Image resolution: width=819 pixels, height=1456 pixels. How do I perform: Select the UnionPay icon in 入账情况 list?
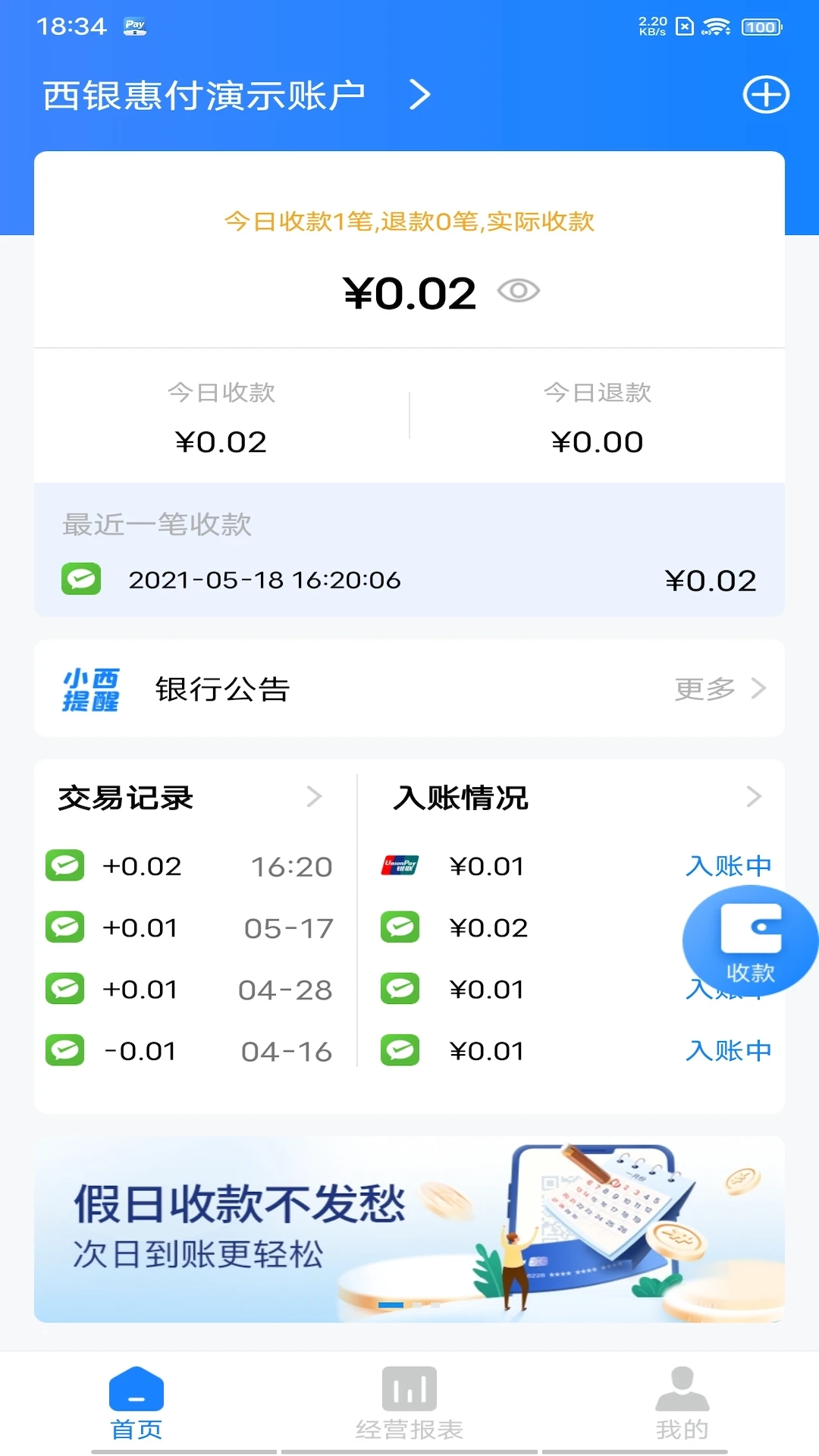400,865
